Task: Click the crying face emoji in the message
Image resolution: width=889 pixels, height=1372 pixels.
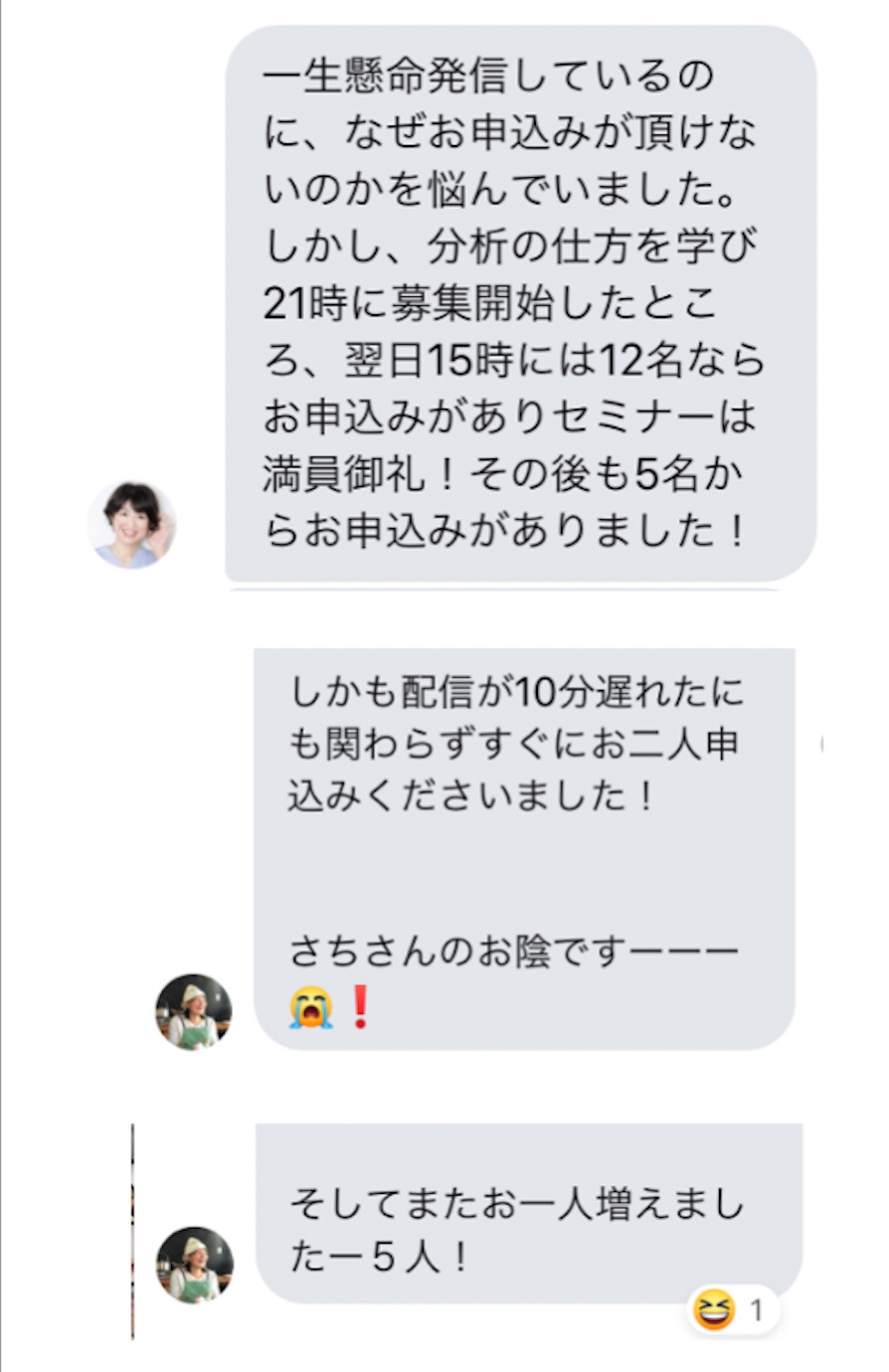Action: click(x=310, y=1007)
